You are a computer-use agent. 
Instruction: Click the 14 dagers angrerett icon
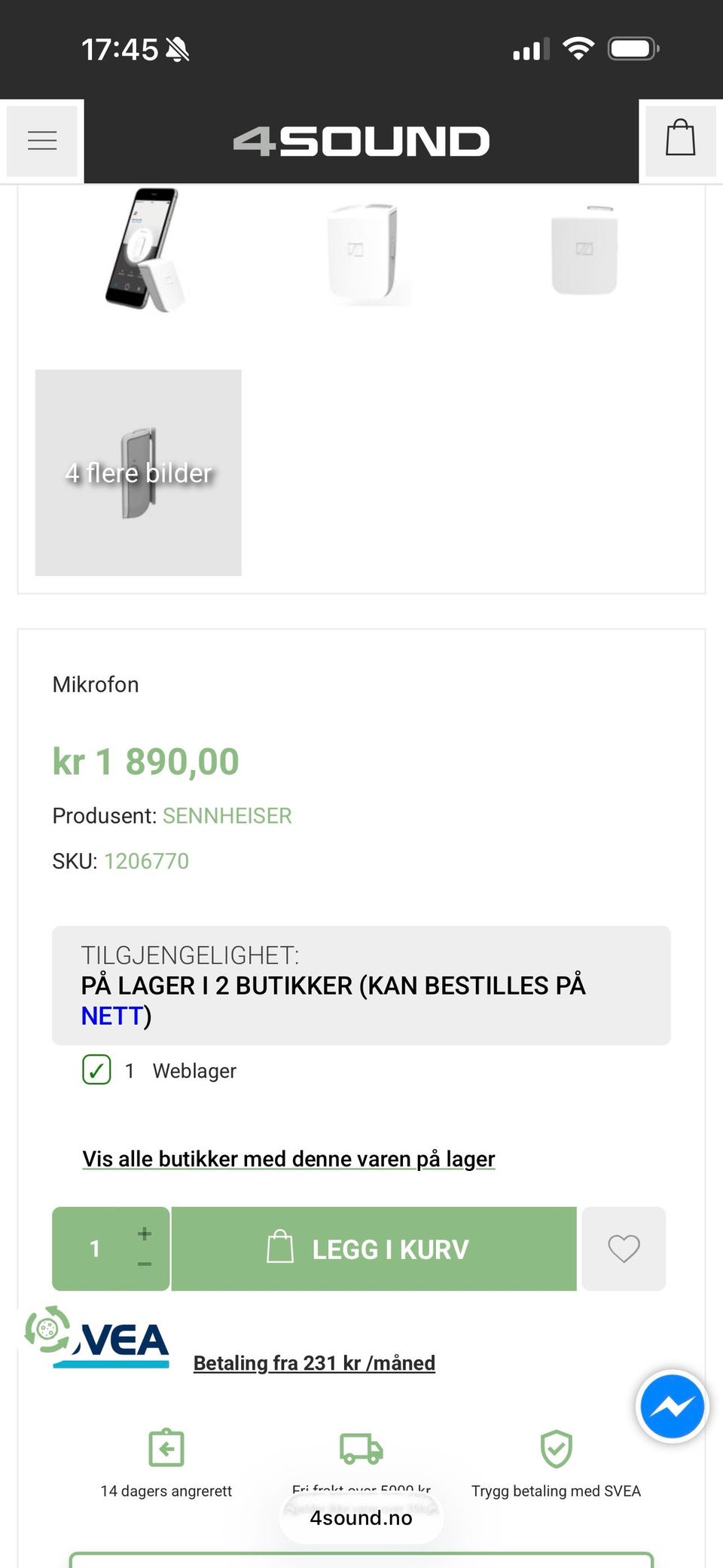pos(166,1448)
